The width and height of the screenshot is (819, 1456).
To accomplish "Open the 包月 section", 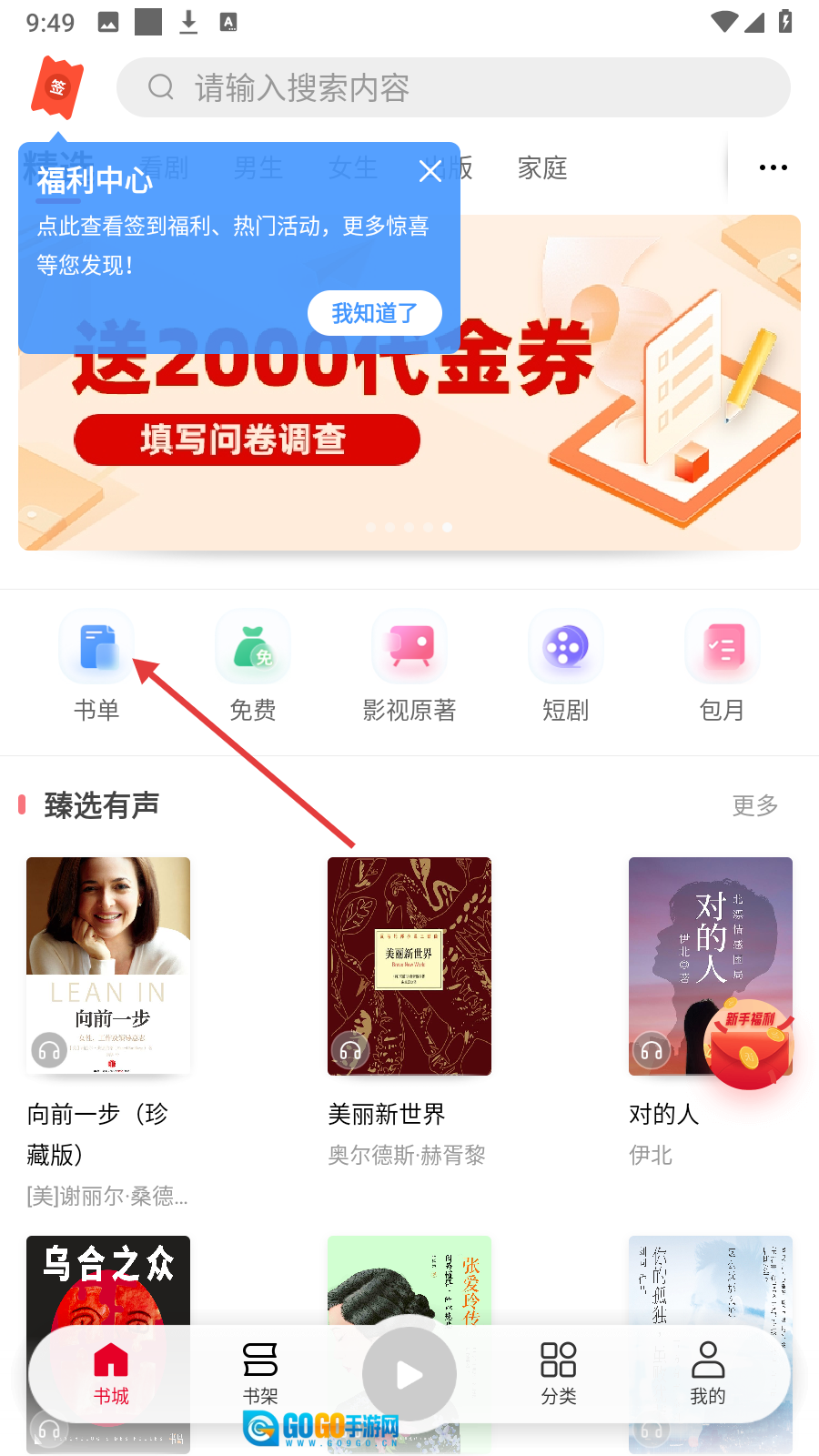I will 723,666.
